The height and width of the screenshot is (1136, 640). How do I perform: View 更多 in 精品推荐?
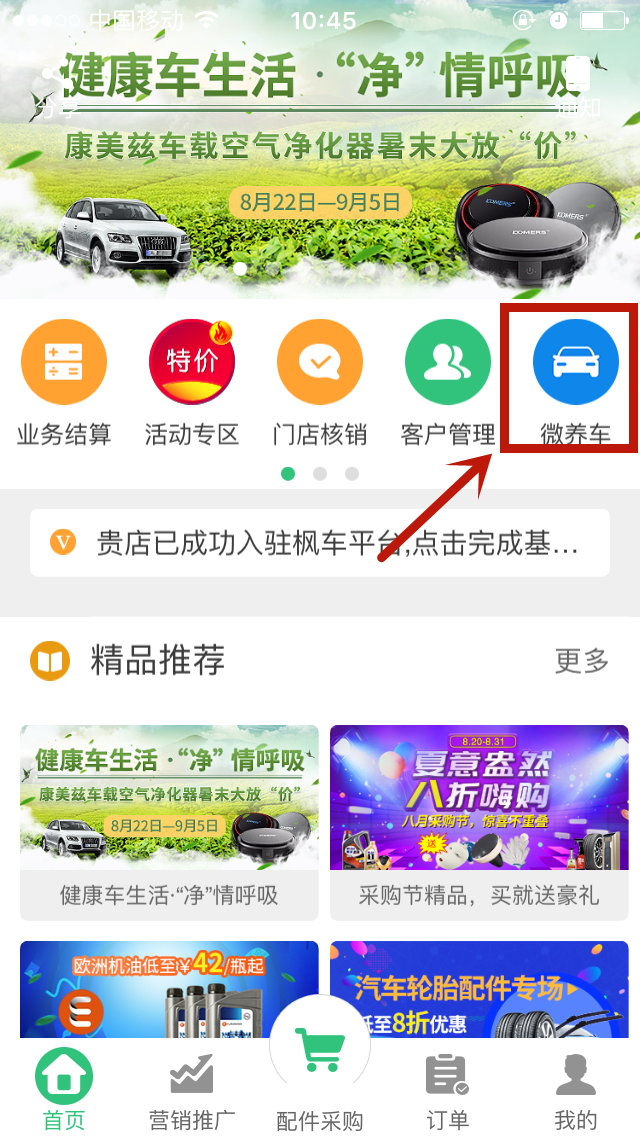coord(582,660)
